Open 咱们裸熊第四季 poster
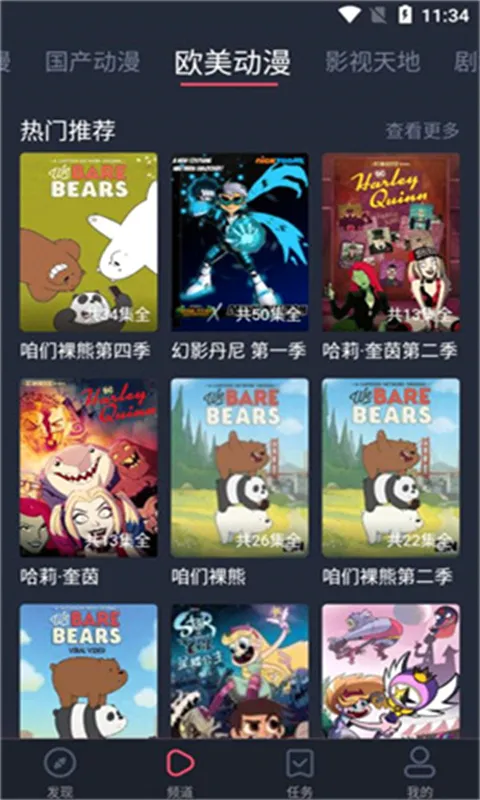 click(89, 242)
